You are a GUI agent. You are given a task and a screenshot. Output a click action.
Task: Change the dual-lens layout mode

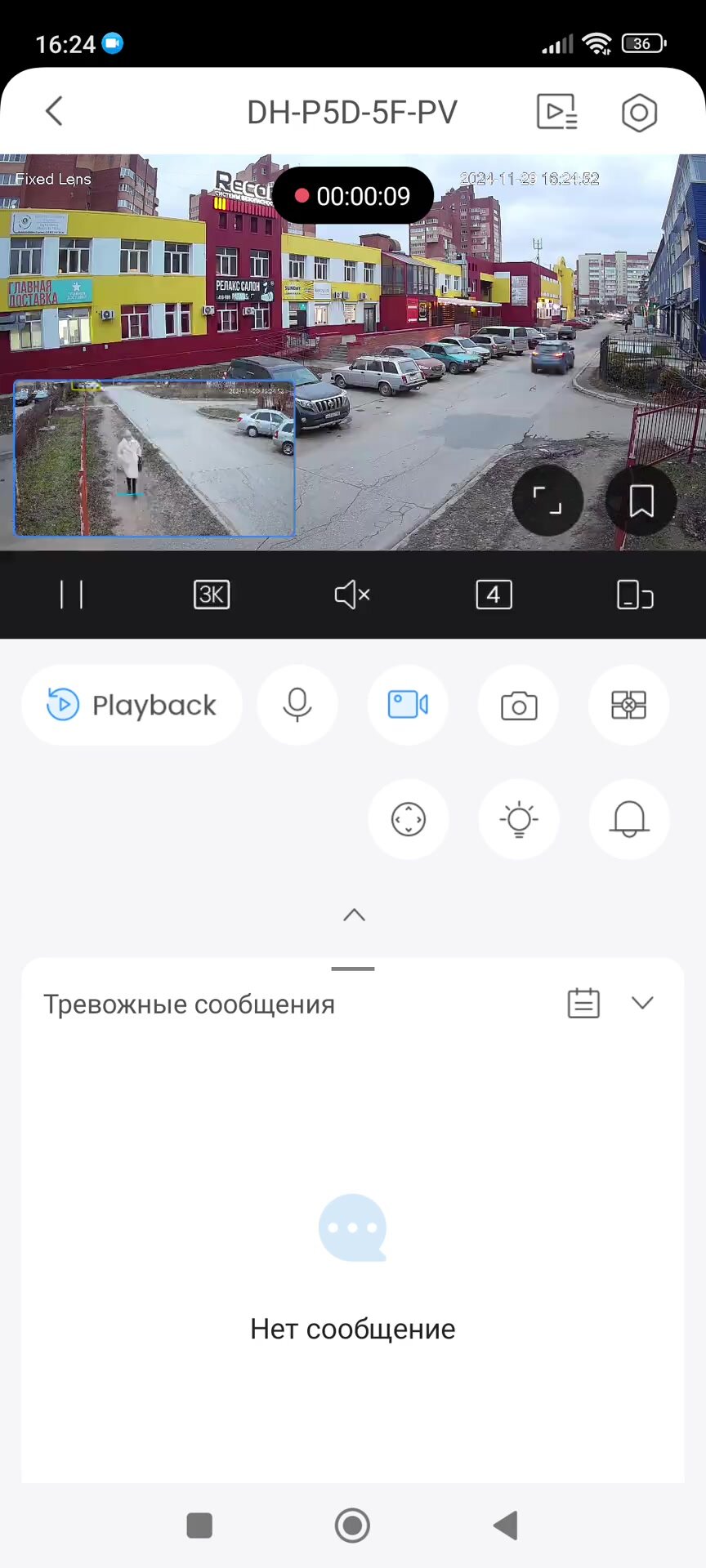pyautogui.click(x=635, y=595)
